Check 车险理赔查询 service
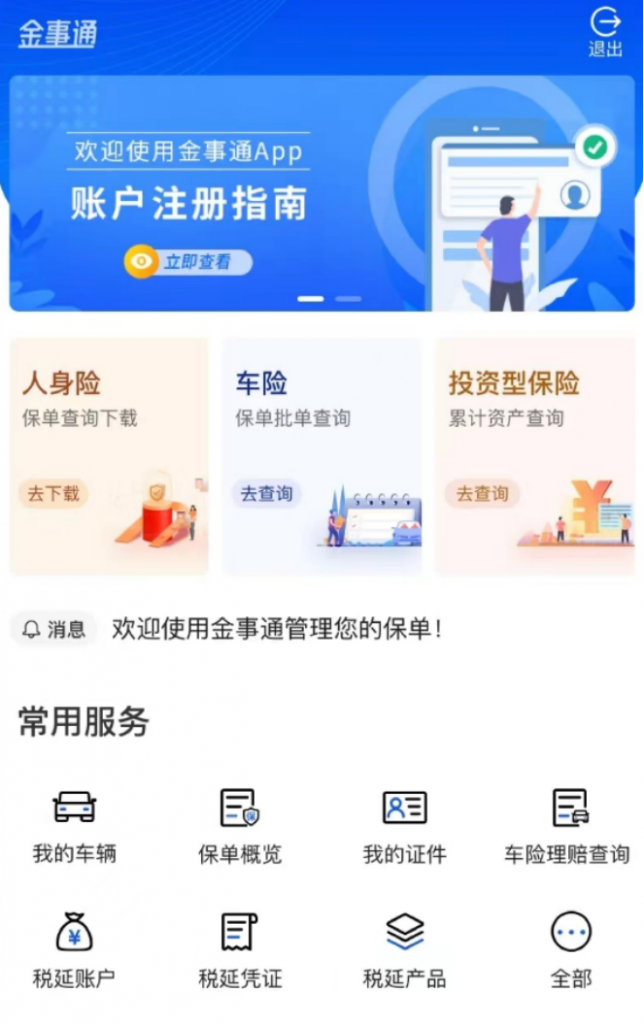 (x=569, y=825)
